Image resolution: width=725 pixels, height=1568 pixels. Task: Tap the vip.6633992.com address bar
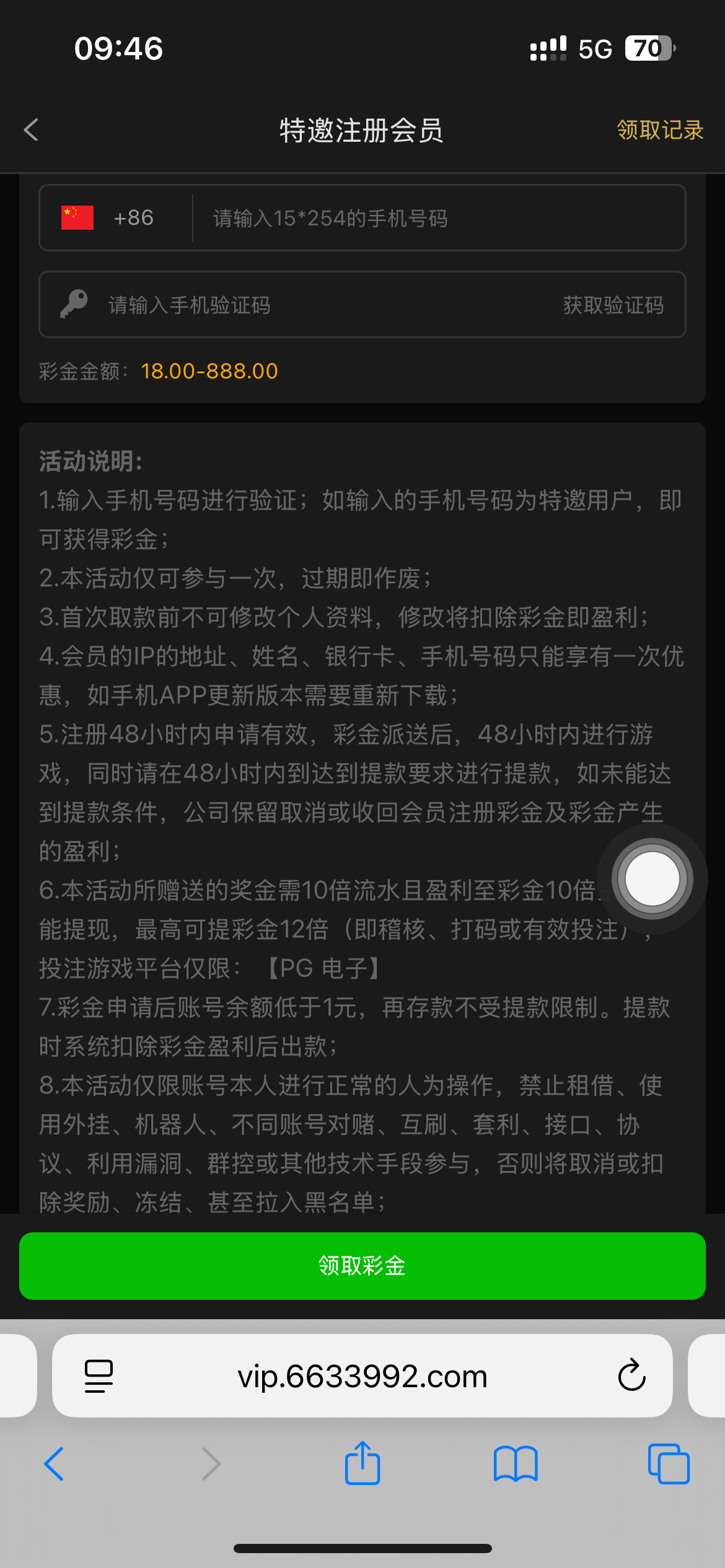[x=362, y=1376]
